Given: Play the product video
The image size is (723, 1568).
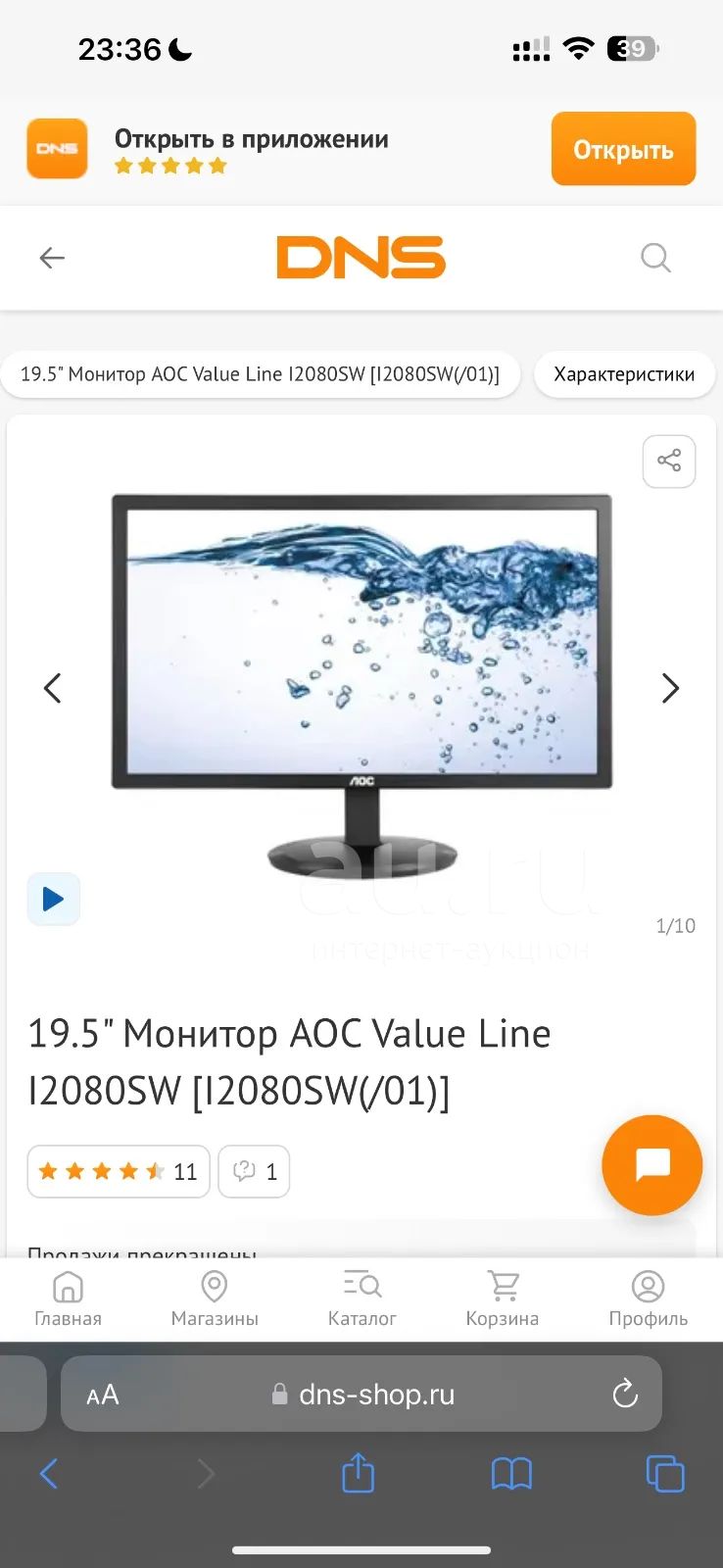Looking at the screenshot, I should pos(53,899).
